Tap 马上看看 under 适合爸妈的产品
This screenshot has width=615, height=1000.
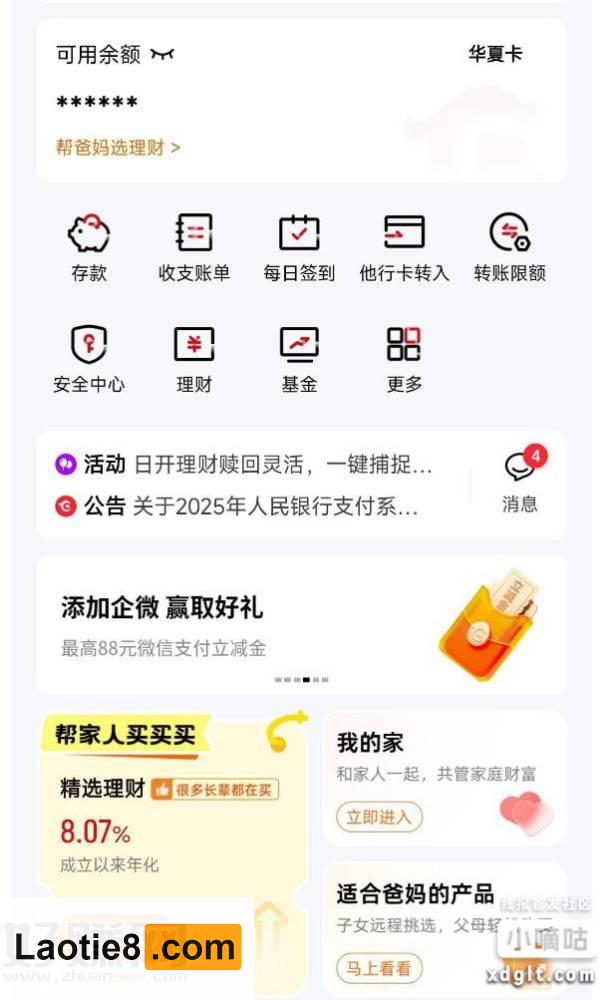(x=379, y=968)
